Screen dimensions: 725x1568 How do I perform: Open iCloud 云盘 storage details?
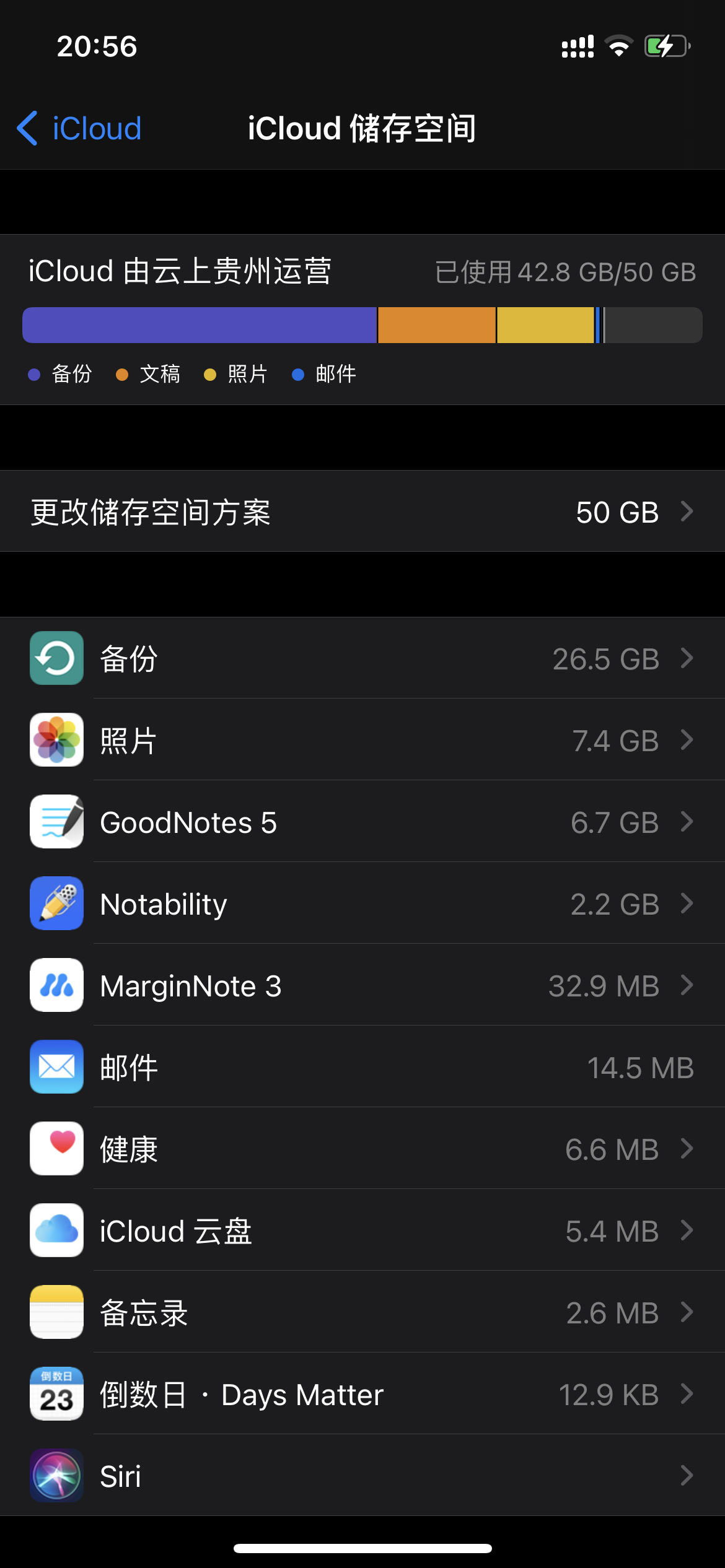coord(362,1230)
